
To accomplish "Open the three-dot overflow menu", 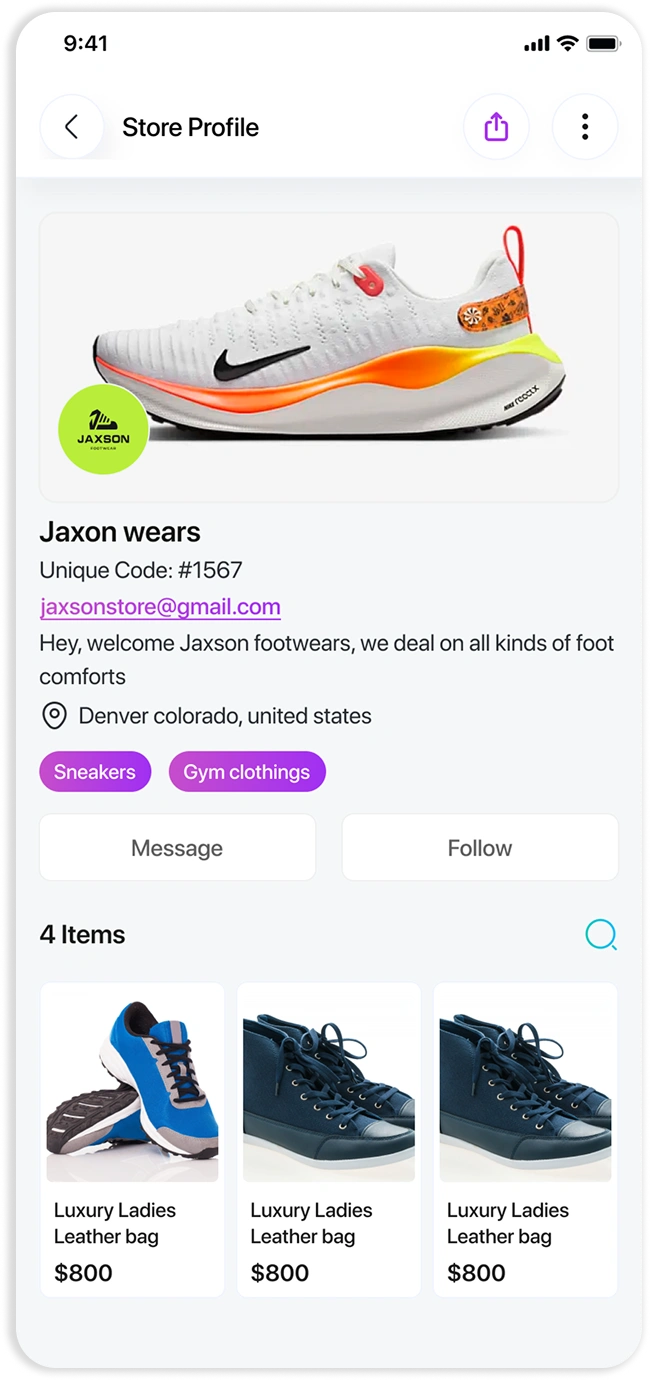I will (585, 127).
